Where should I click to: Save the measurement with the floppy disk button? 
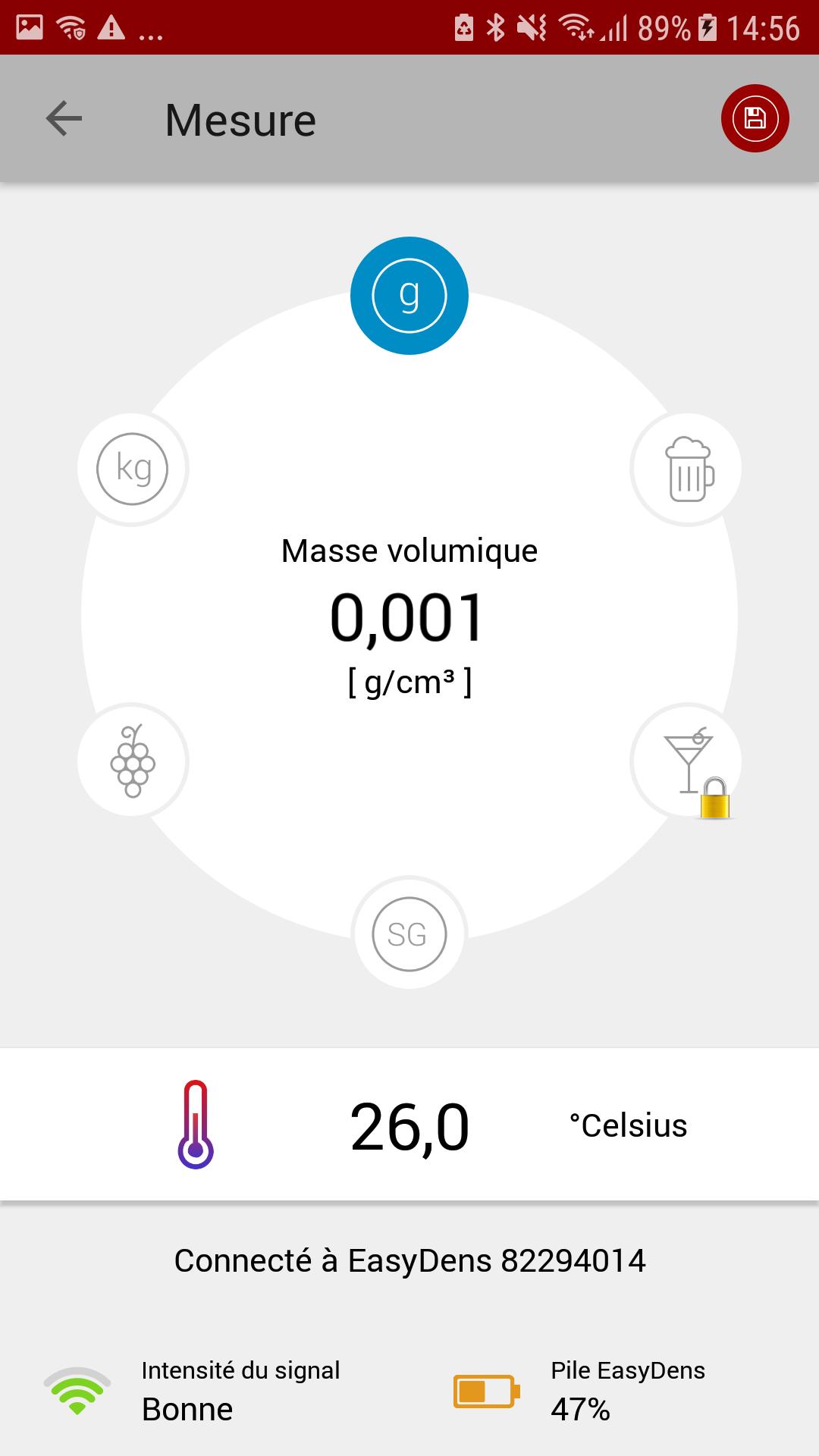pyautogui.click(x=755, y=118)
